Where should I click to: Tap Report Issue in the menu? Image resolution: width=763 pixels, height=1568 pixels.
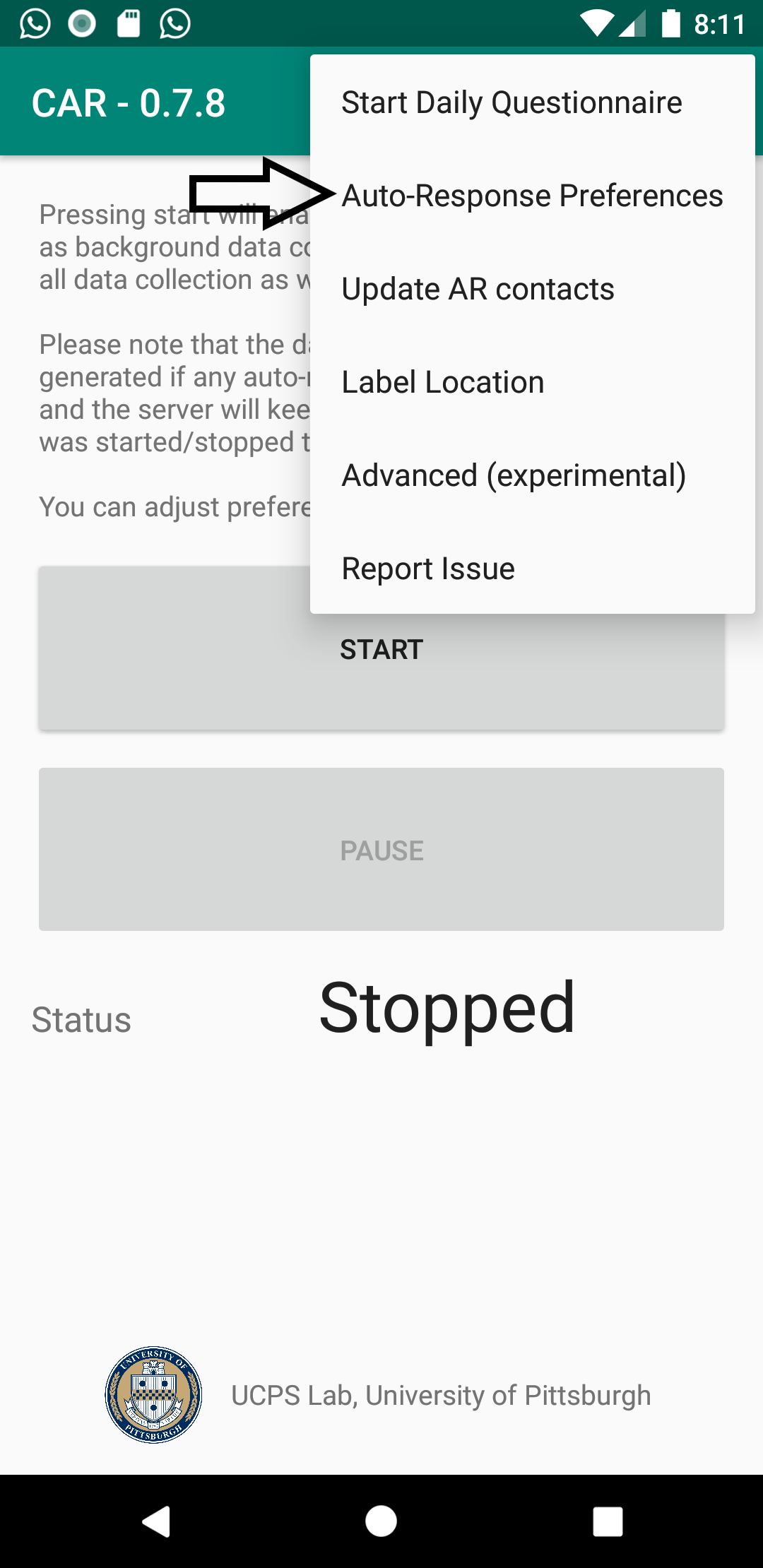pos(532,569)
